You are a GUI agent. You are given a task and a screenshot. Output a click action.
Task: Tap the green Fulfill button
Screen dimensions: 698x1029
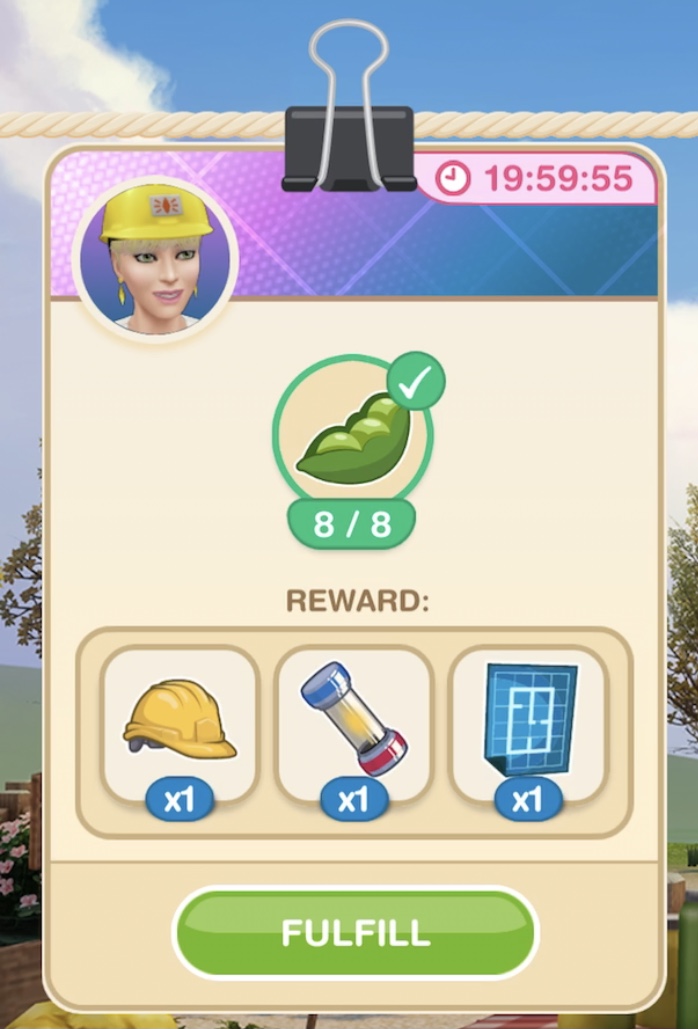[355, 932]
